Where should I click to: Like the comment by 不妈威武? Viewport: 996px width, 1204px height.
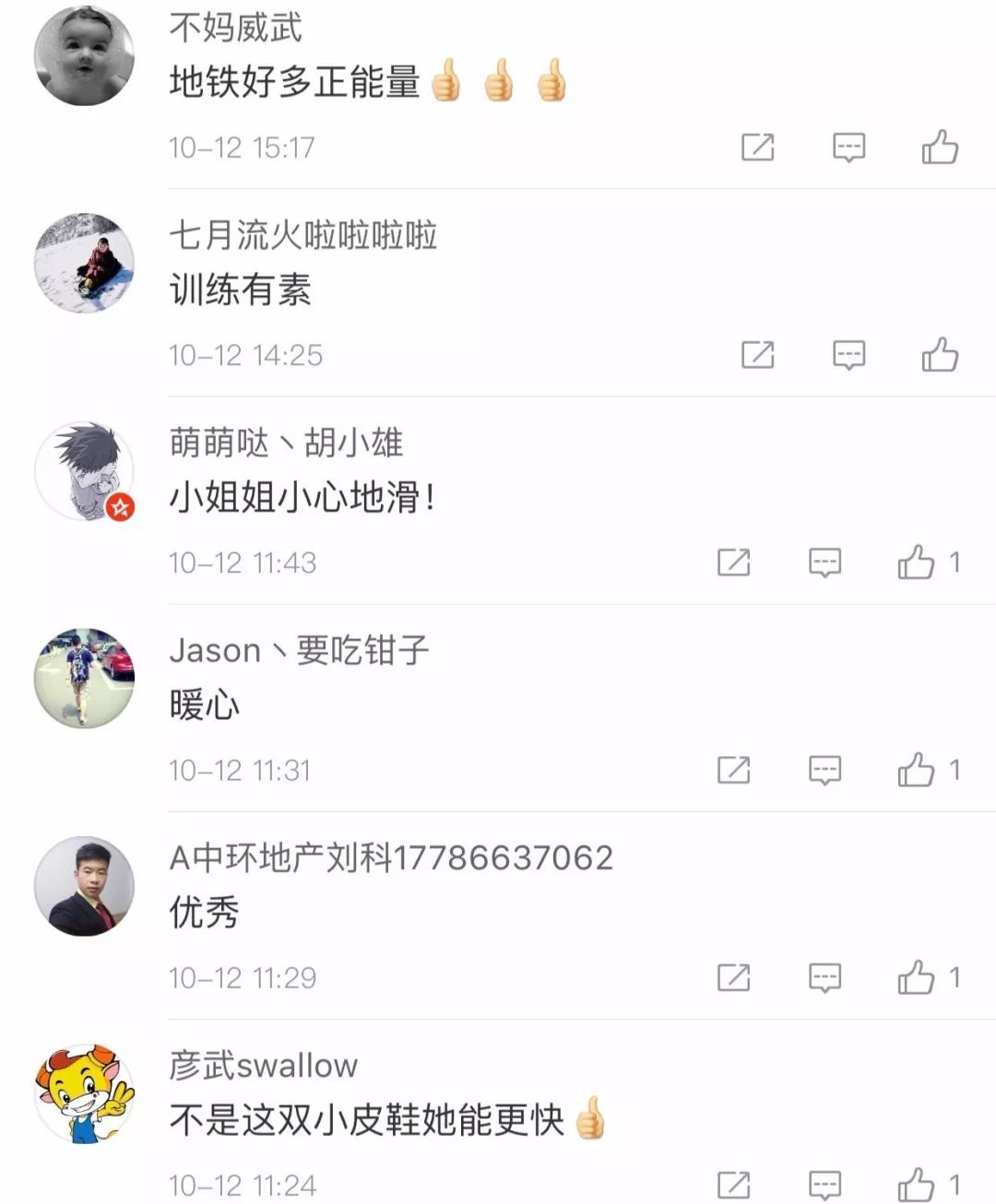pos(940,148)
